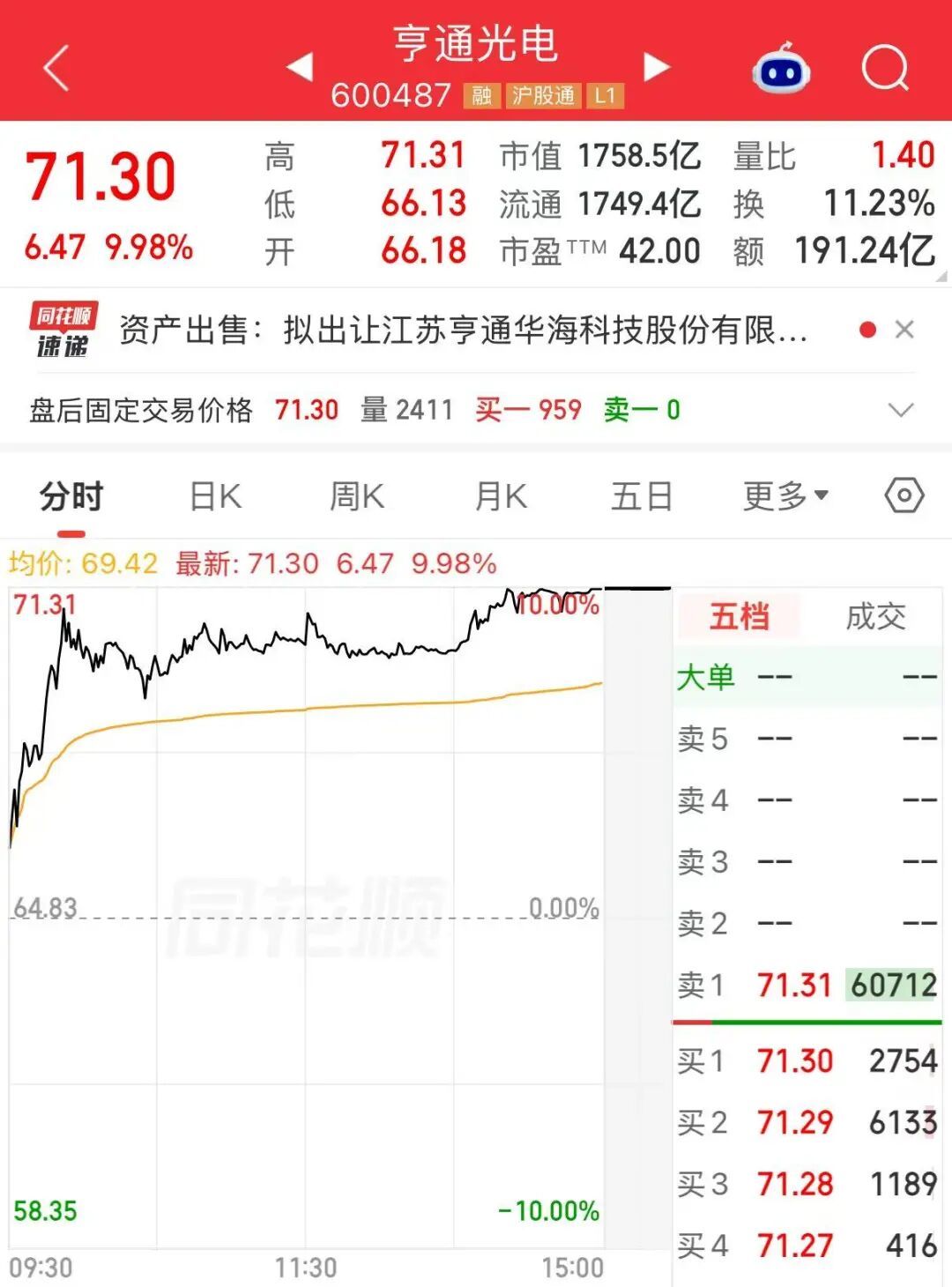Dismiss the 同花顺速递 news banner
Screen dimensions: 952x1287
(904, 330)
